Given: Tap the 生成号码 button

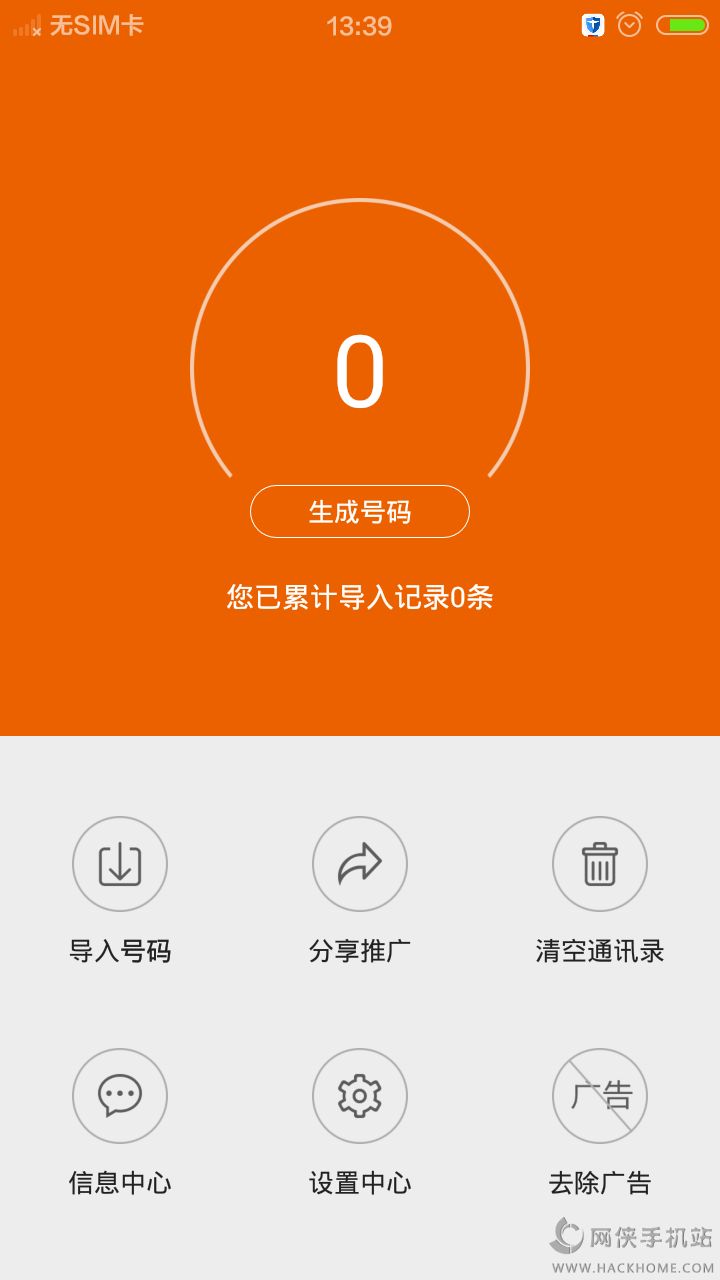Looking at the screenshot, I should click(360, 512).
